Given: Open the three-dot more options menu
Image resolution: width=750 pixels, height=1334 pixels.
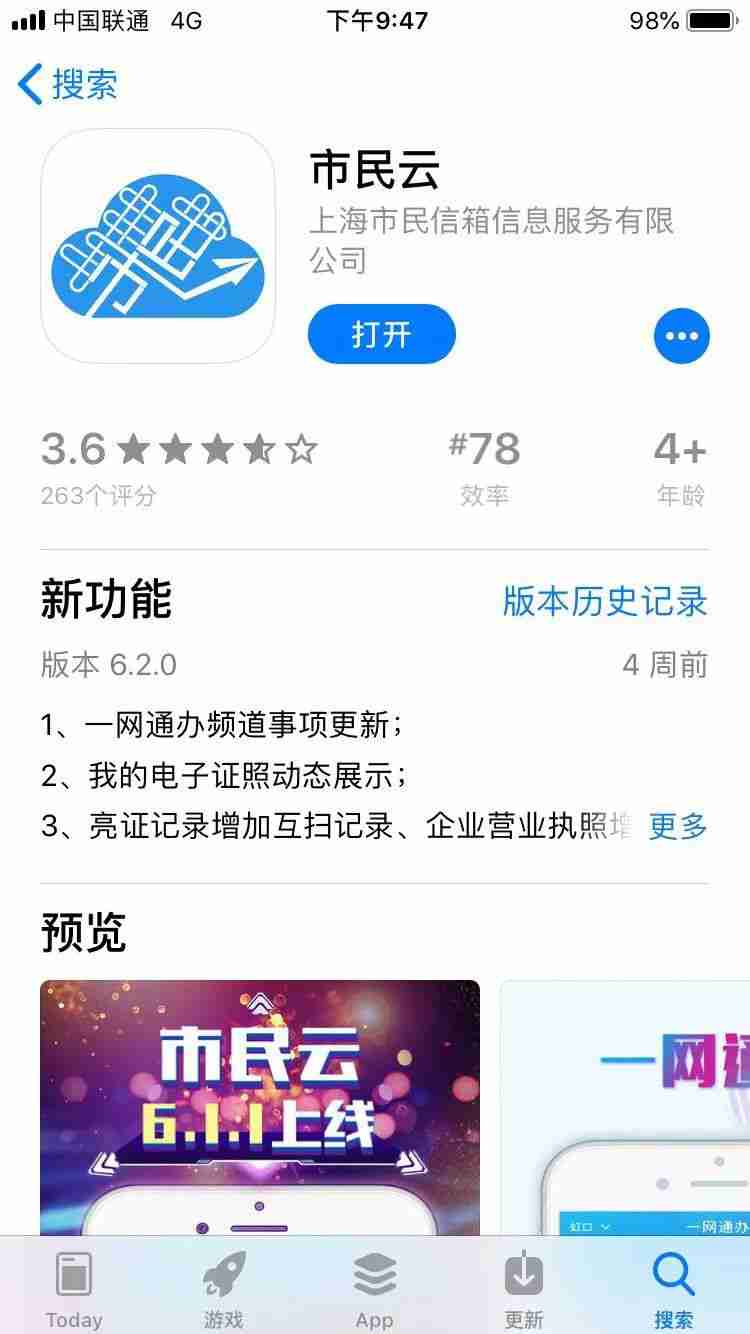Looking at the screenshot, I should pos(681,336).
